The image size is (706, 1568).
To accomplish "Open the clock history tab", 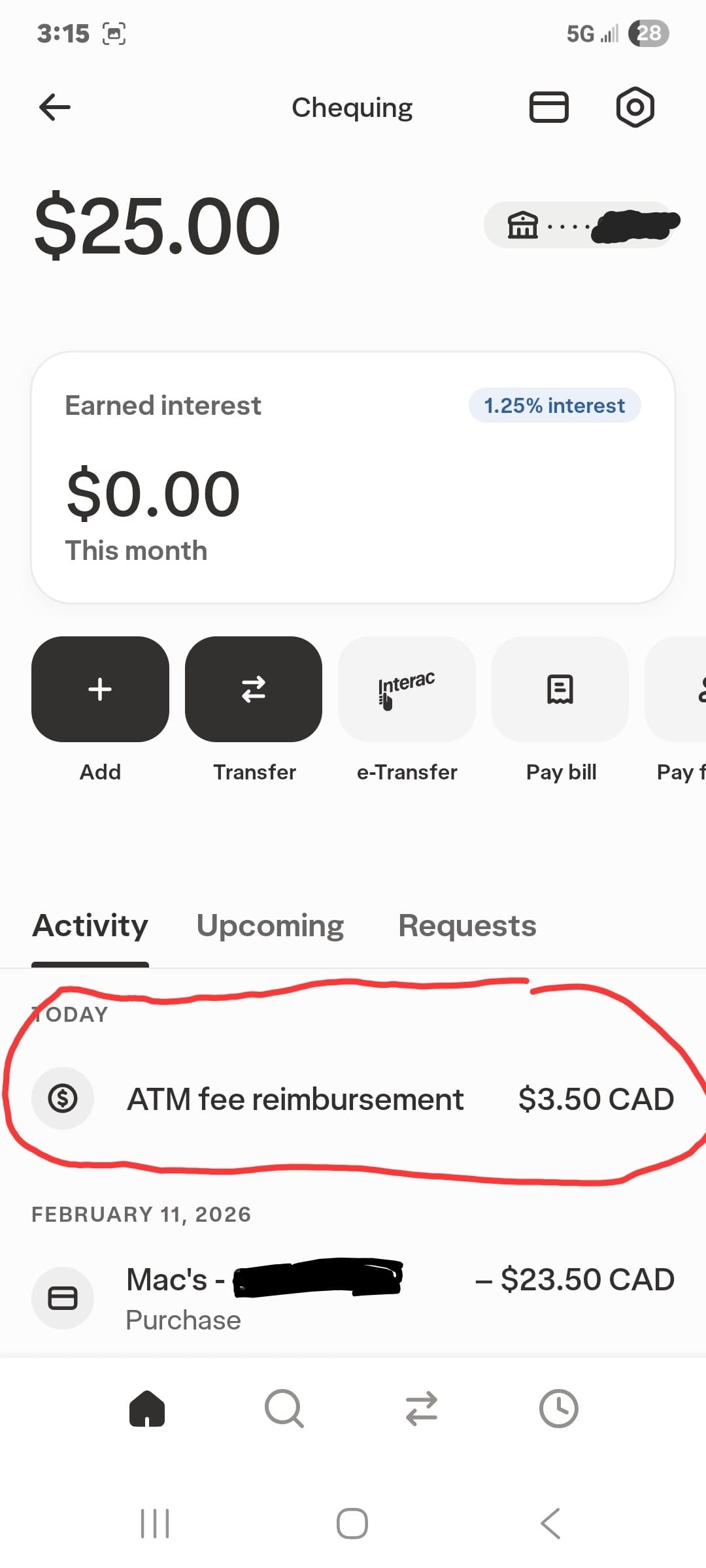I will (558, 1408).
